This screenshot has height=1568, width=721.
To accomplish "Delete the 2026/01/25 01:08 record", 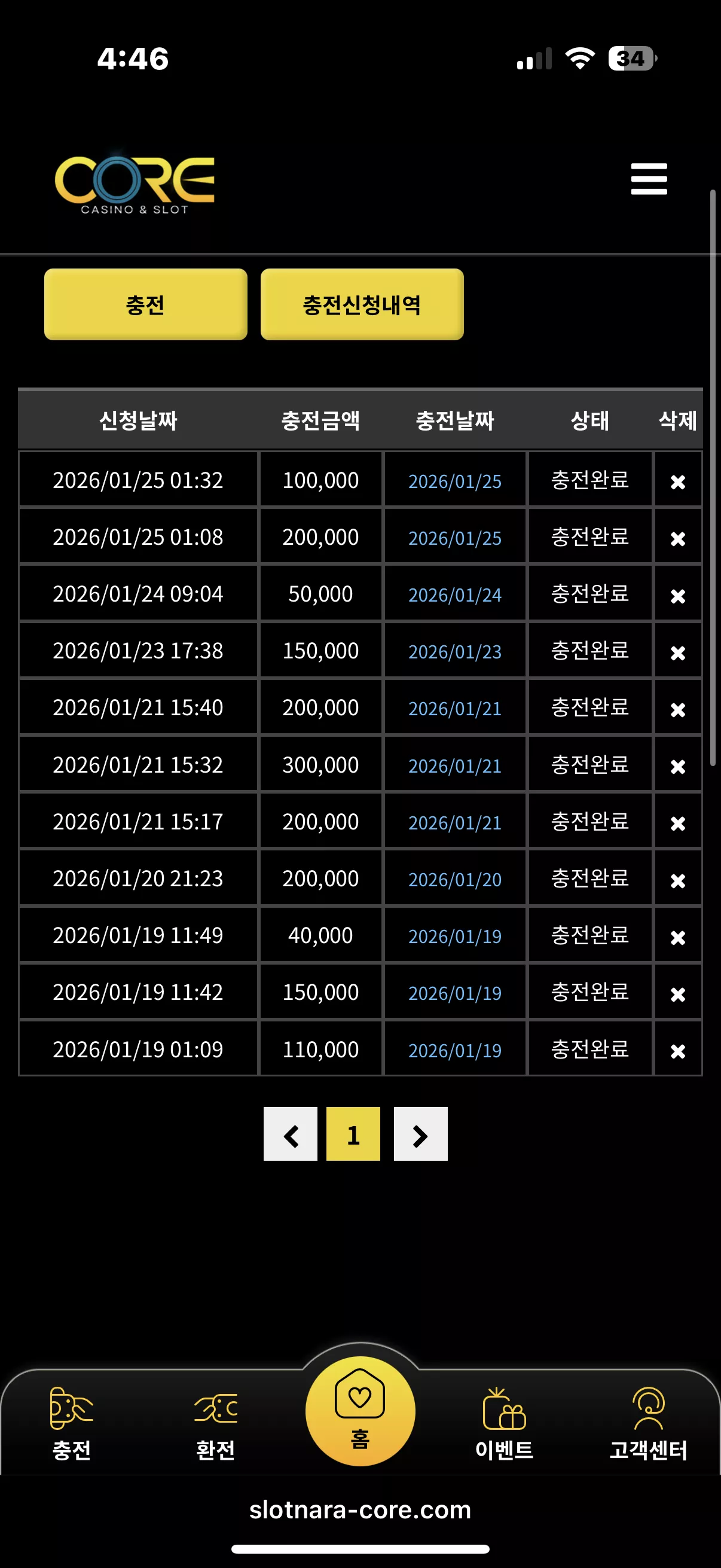I will (x=677, y=539).
